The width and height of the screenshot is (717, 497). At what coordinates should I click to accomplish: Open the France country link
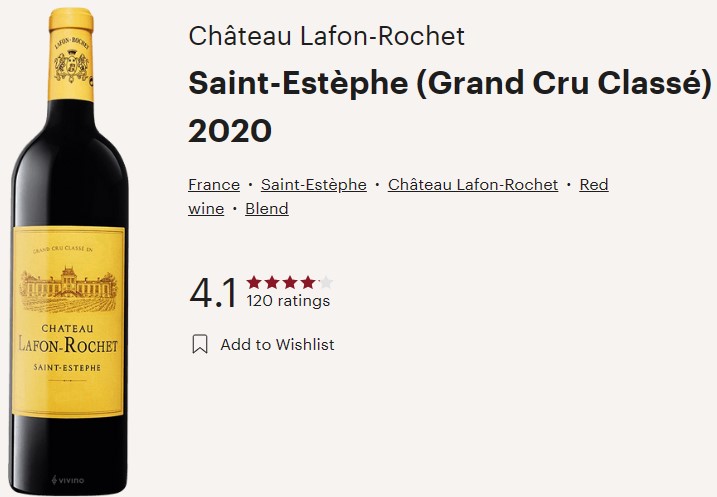click(x=213, y=185)
